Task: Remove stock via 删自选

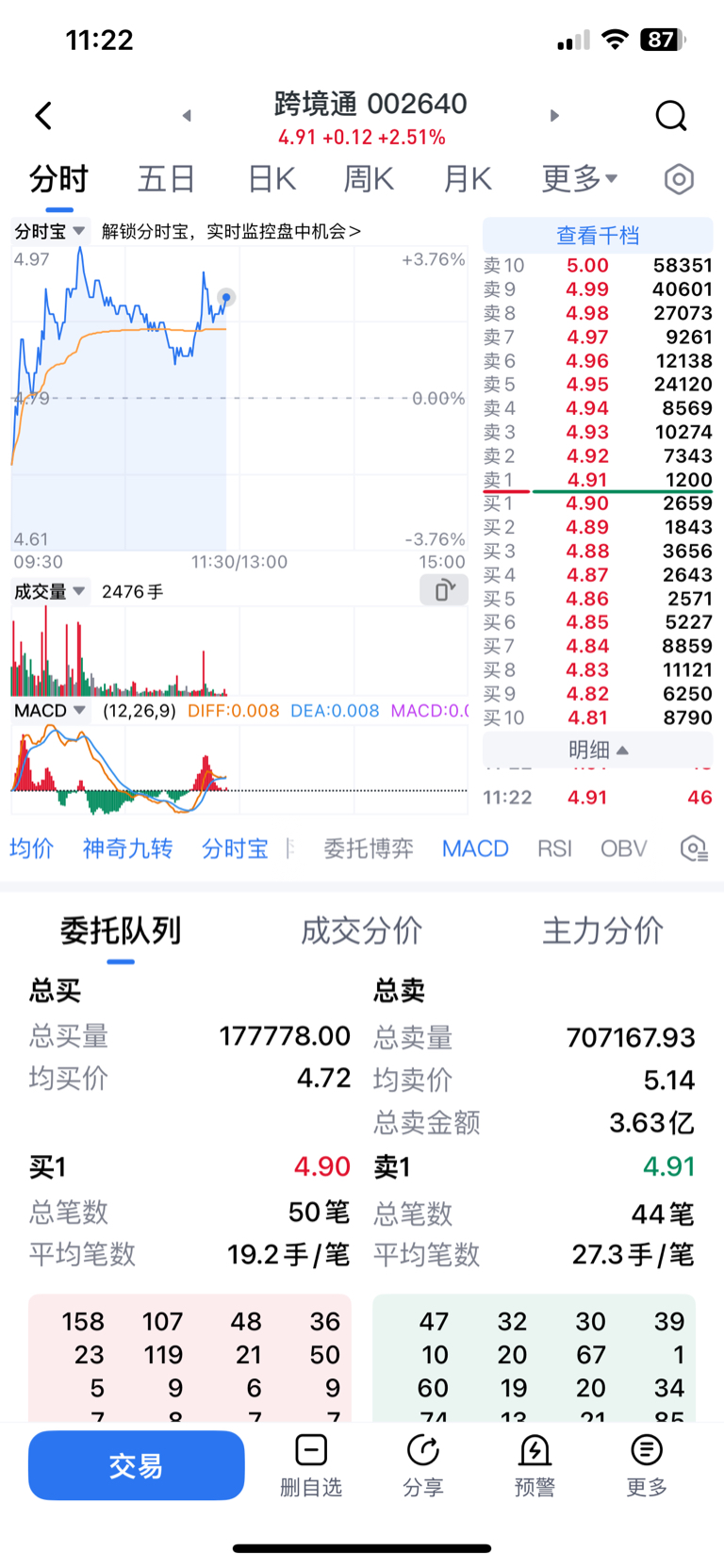Action: point(311,1466)
